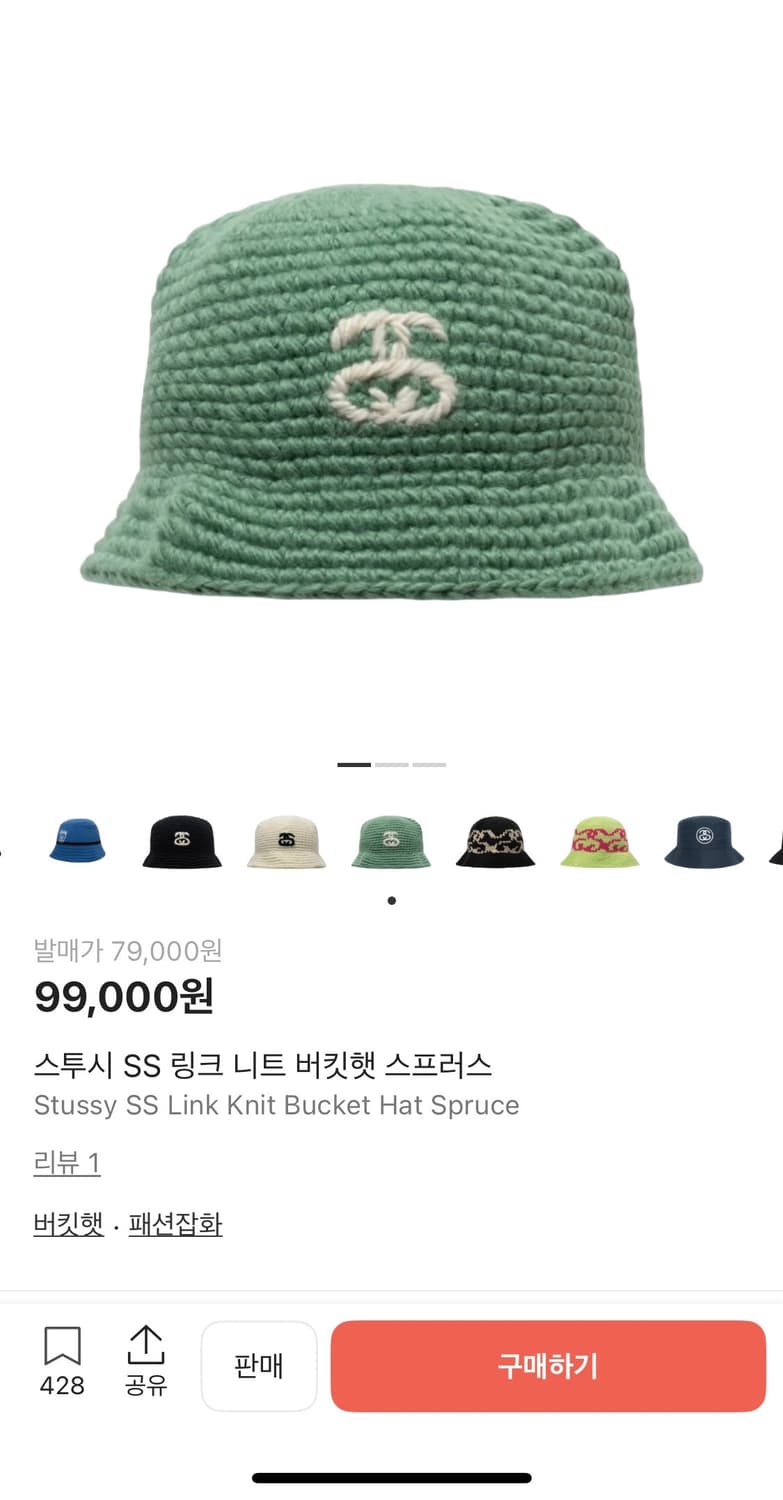Browse the 버킷햇 category link
The height and width of the screenshot is (1500, 783).
tap(67, 1223)
